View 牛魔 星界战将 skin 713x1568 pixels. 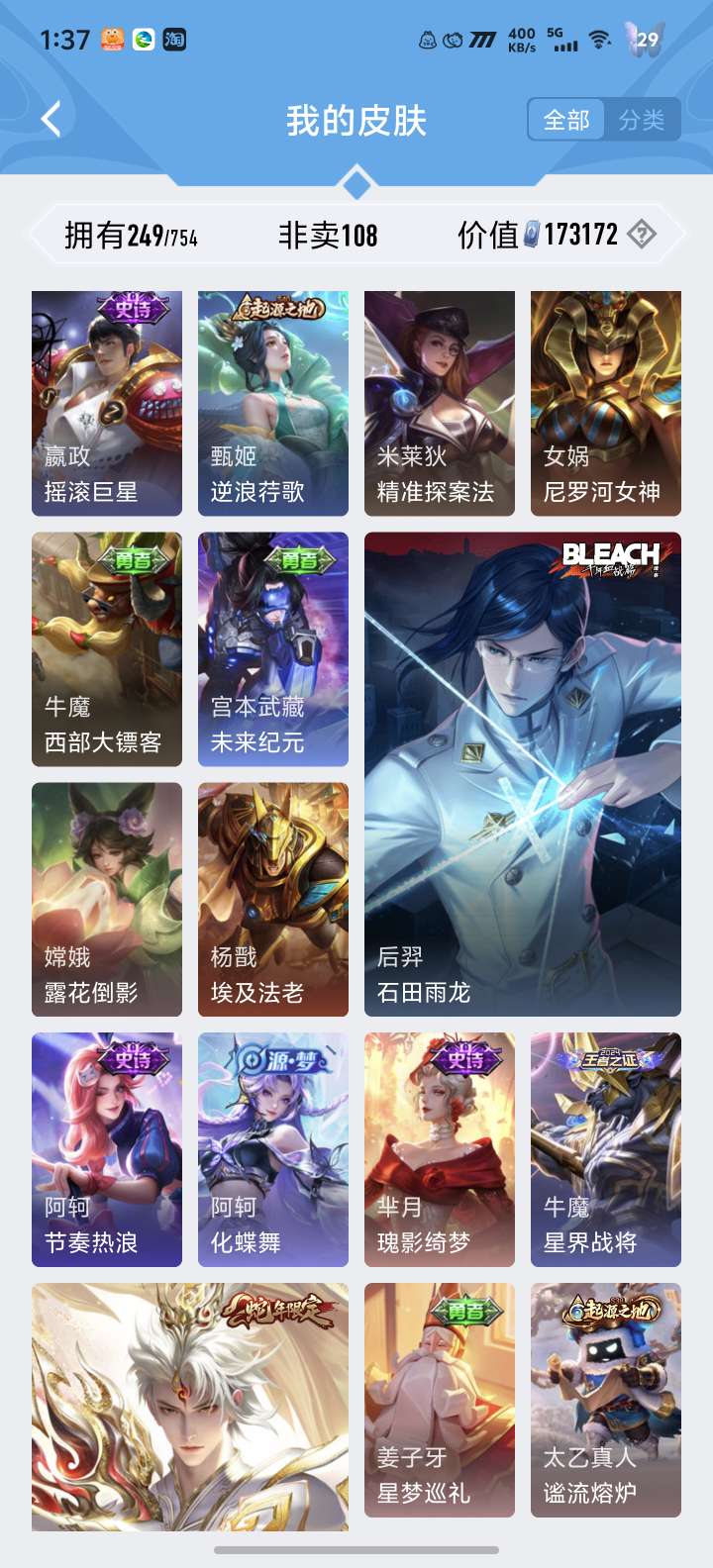click(x=606, y=1149)
